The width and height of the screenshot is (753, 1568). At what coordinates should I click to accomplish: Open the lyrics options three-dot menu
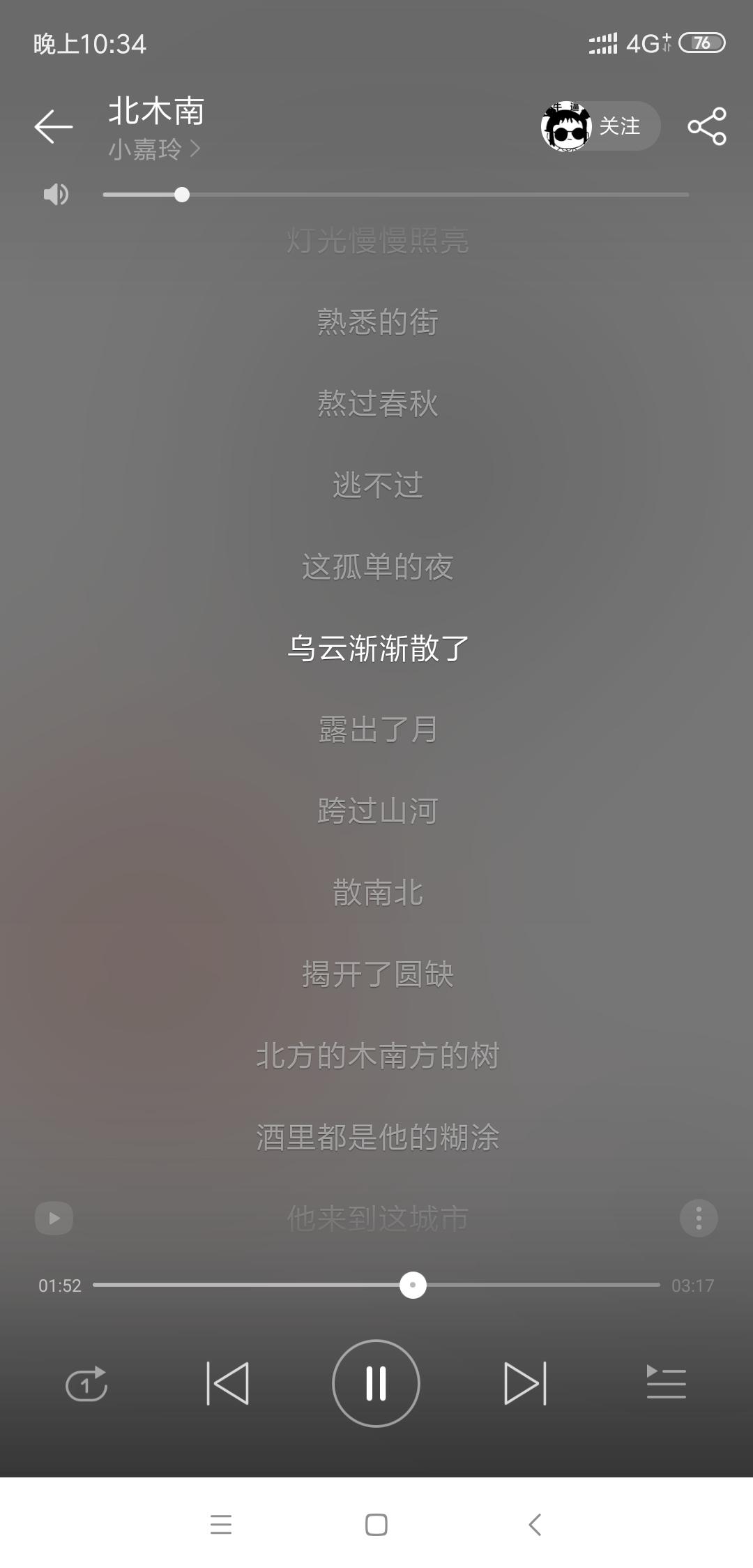pos(699,1218)
